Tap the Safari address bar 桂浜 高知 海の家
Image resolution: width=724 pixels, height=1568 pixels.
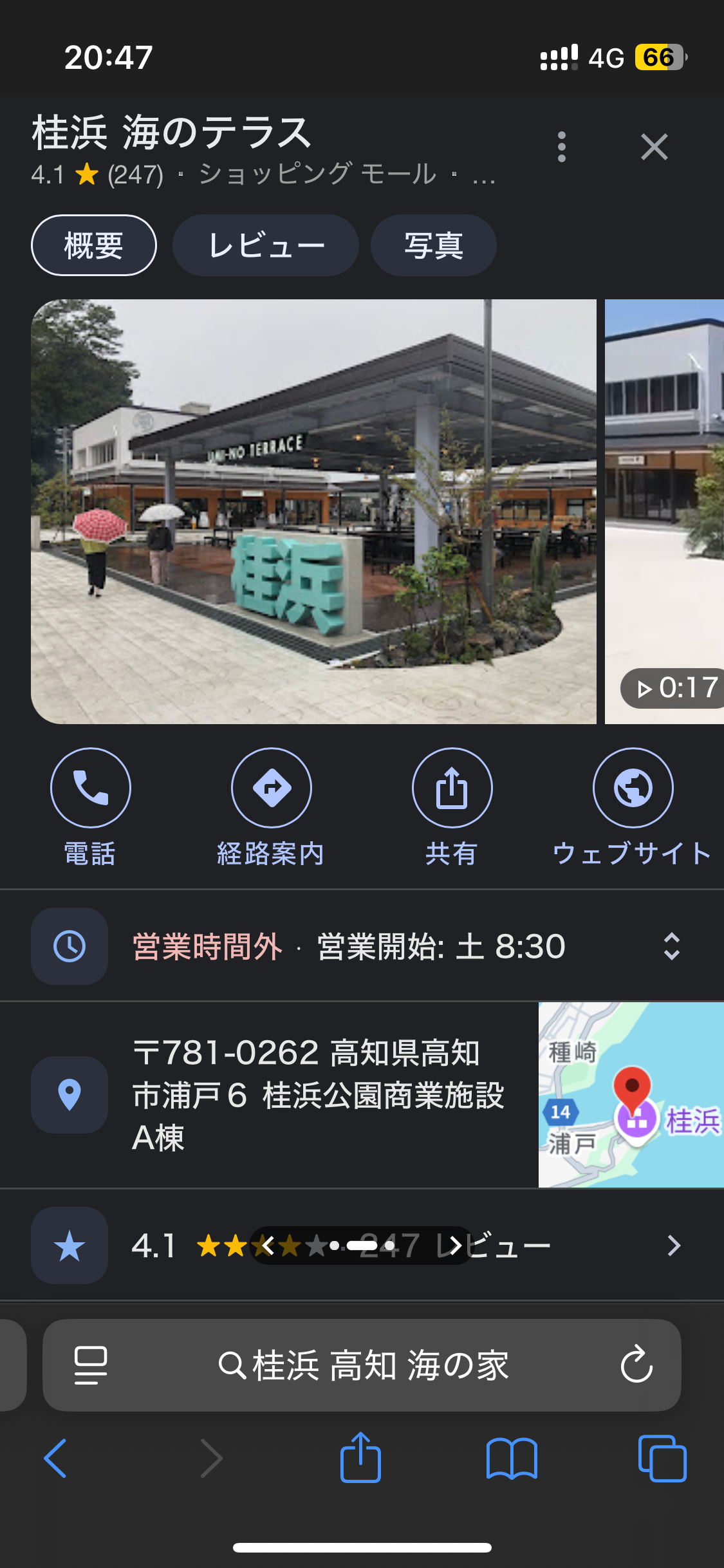[364, 1365]
